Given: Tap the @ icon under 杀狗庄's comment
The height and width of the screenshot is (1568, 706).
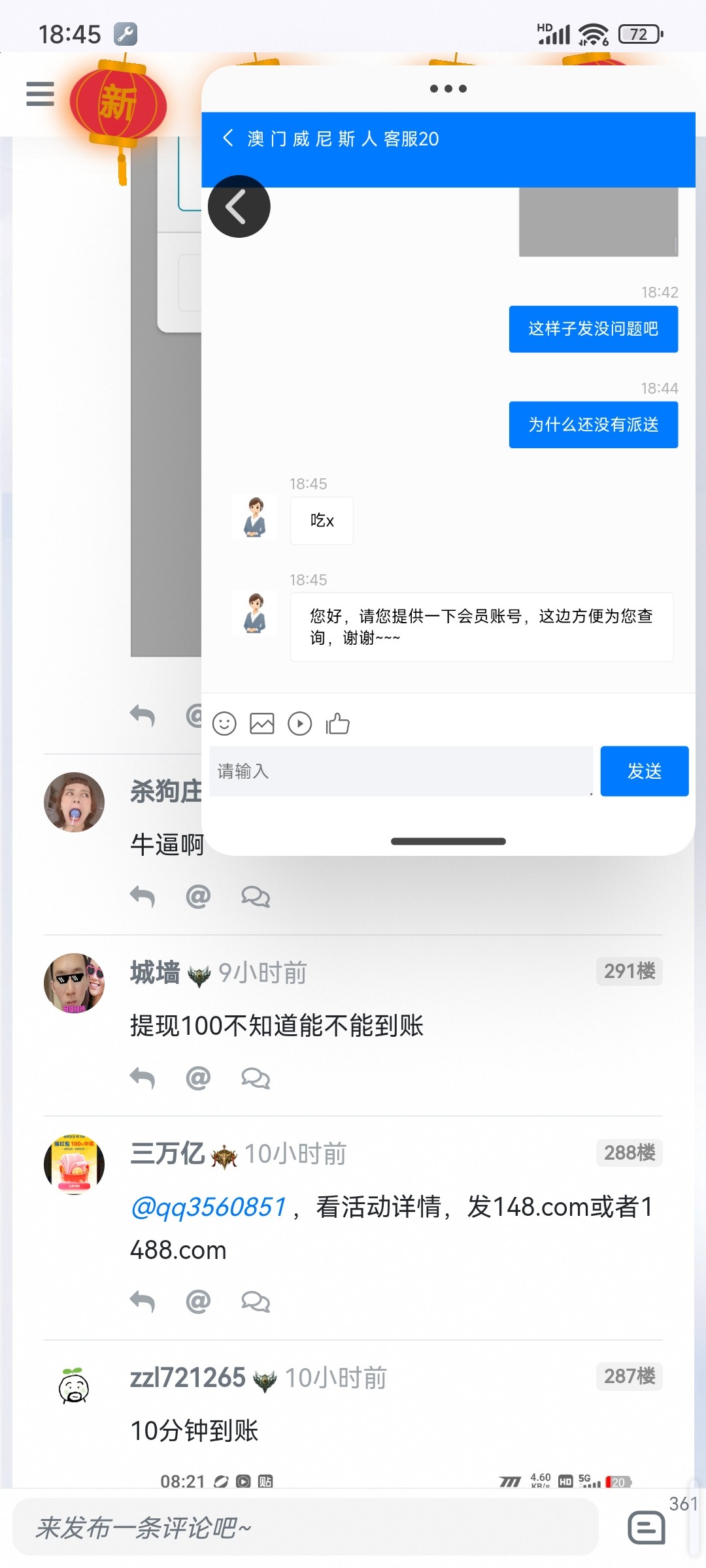Looking at the screenshot, I should tap(198, 896).
